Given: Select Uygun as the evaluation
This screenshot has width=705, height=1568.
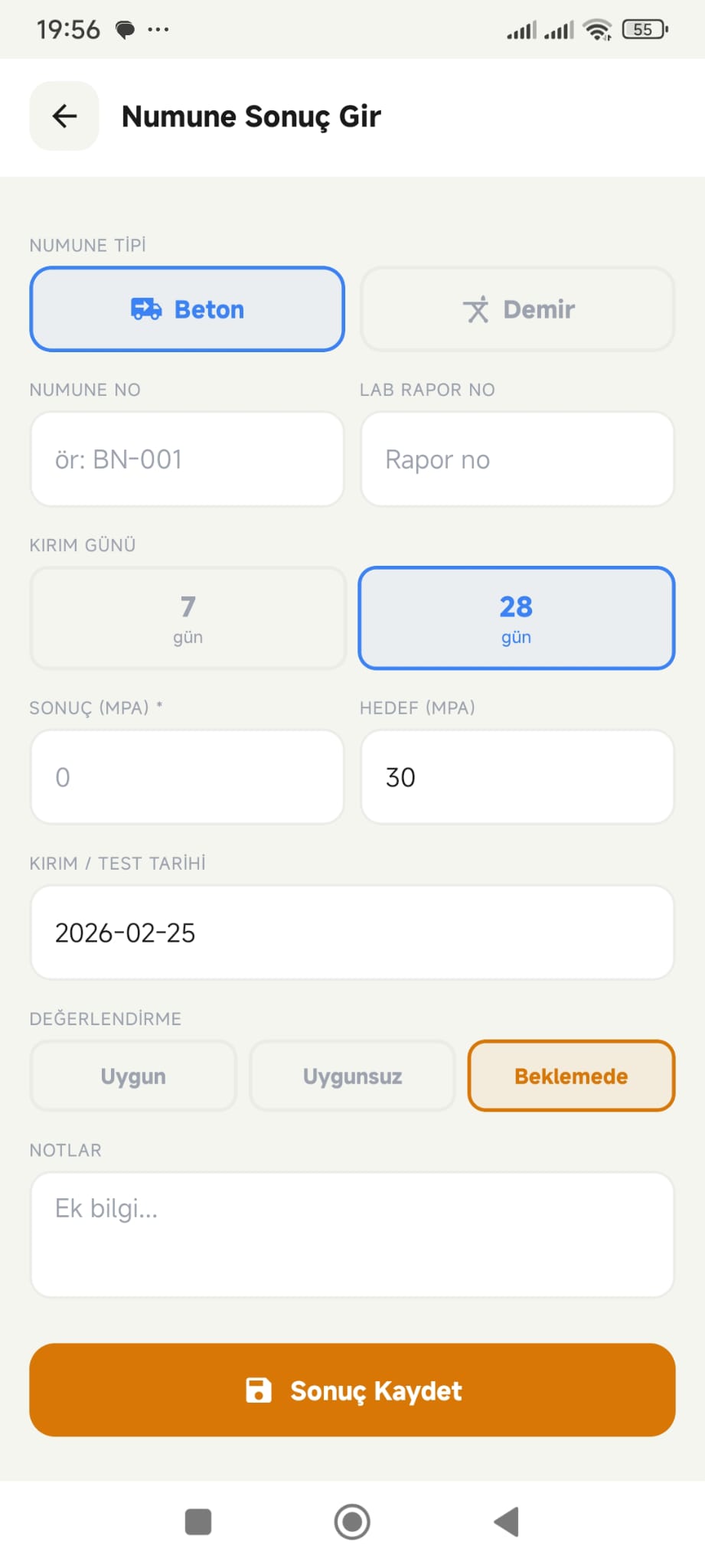Looking at the screenshot, I should pos(132,1076).
